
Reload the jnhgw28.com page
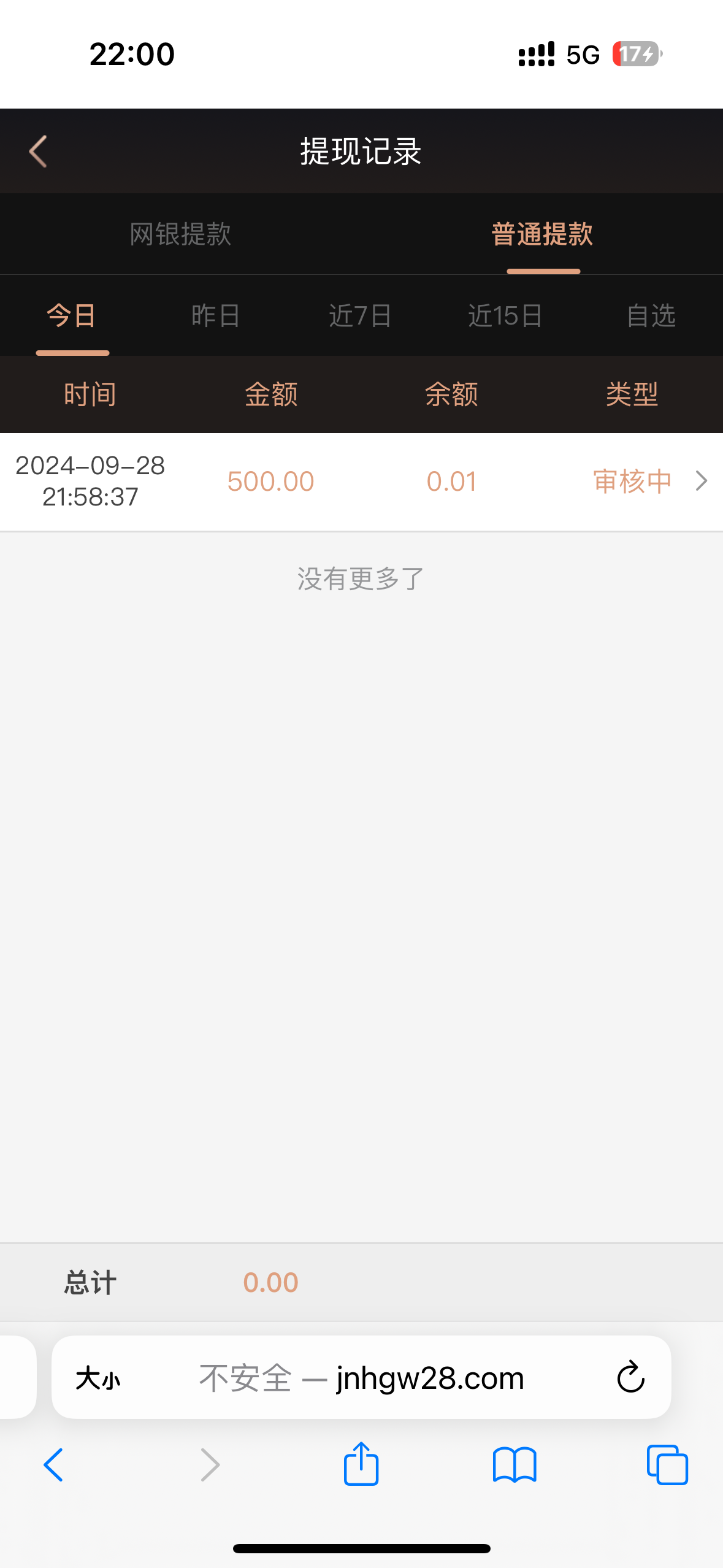coord(630,1378)
